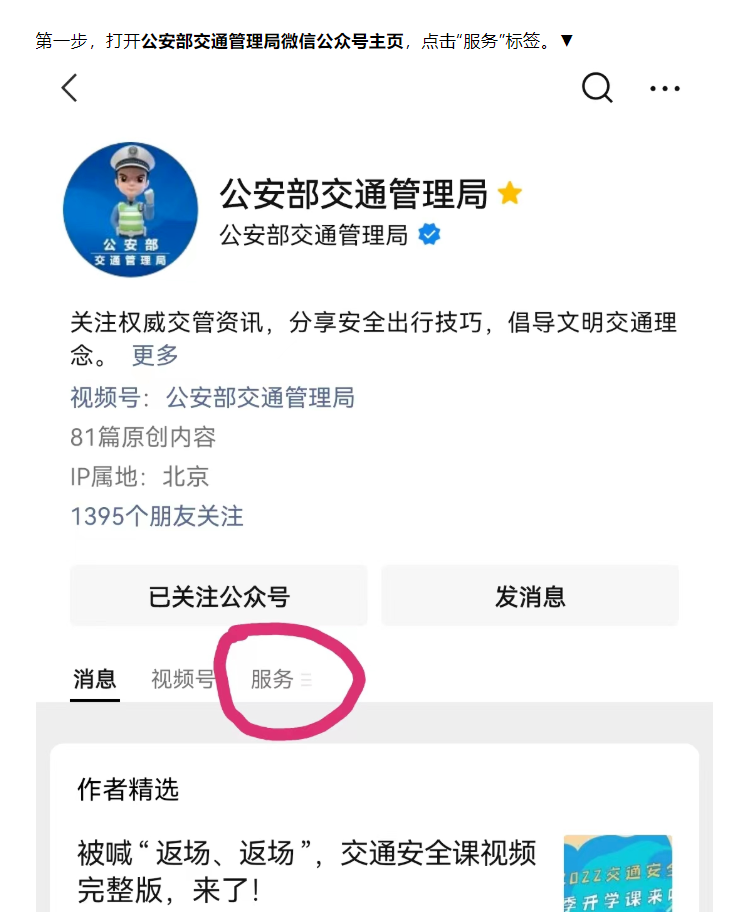
Task: Send a message via 发消息
Action: pos(529,597)
